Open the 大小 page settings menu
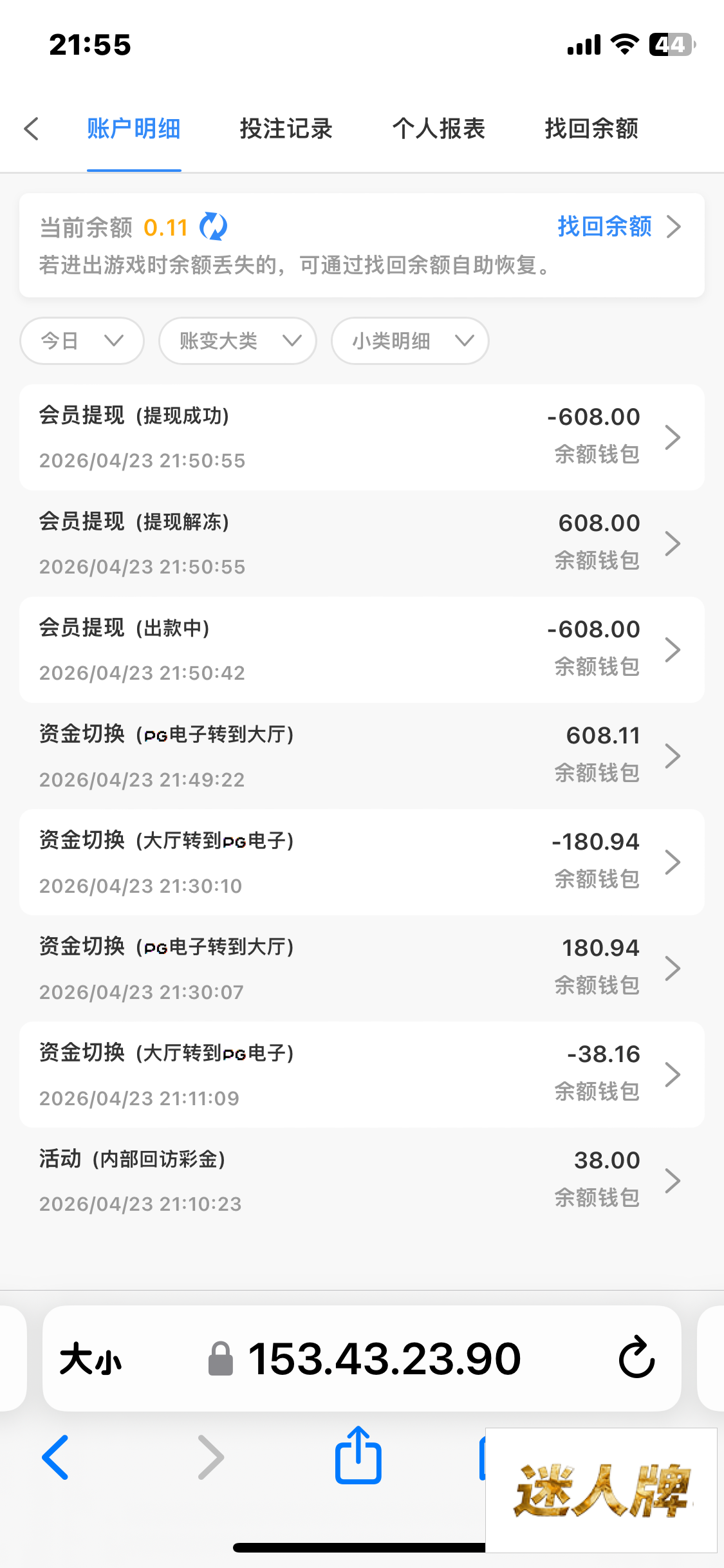 point(91,1359)
